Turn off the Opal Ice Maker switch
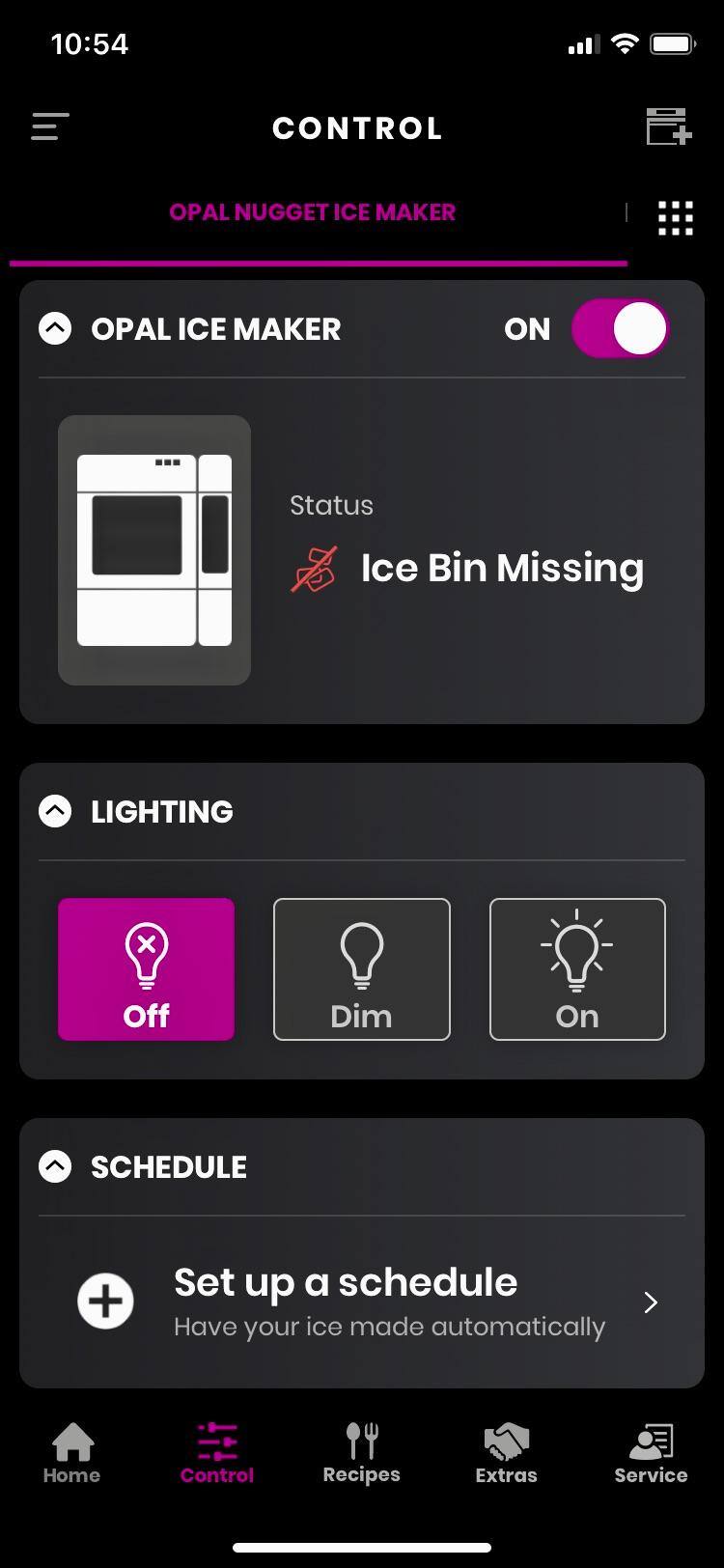724x1568 pixels. pyautogui.click(x=619, y=328)
